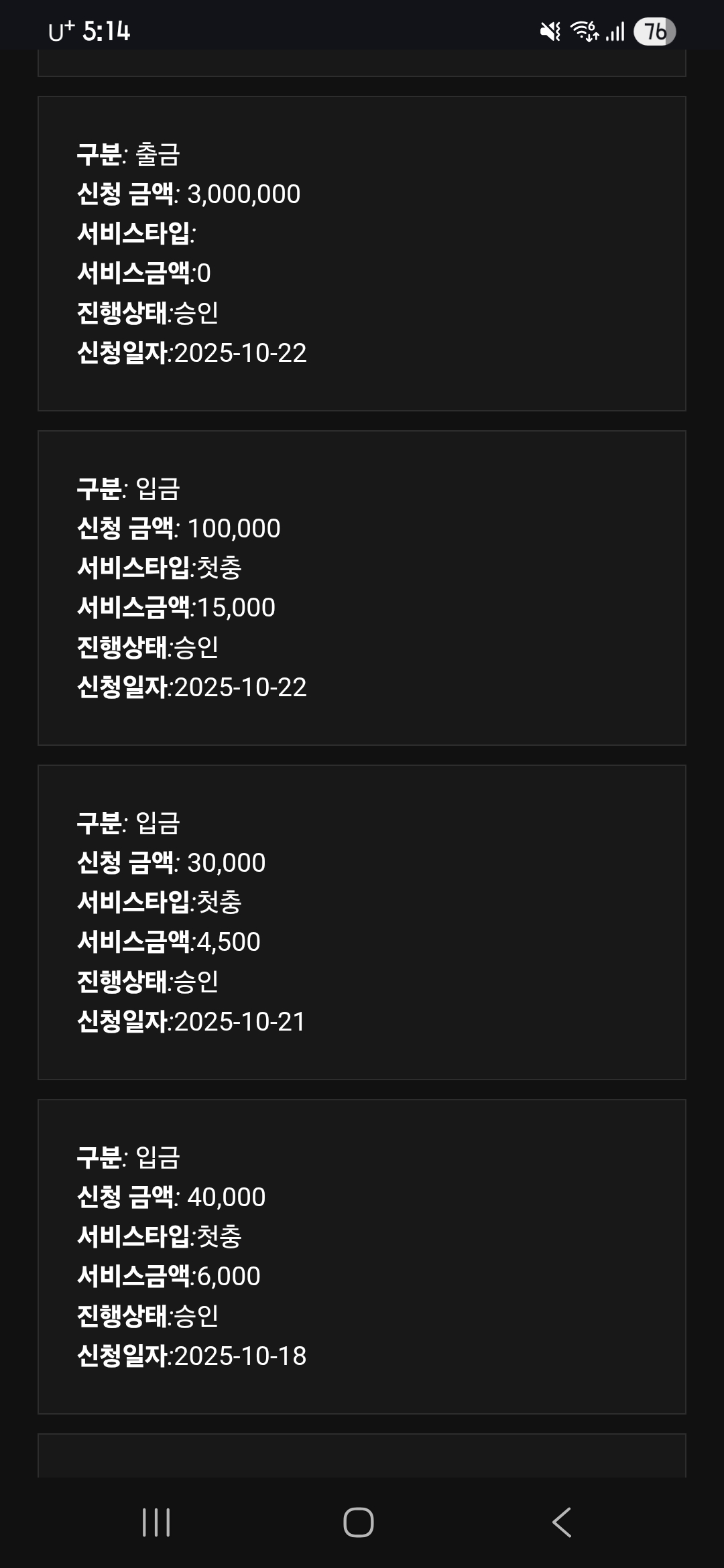Open the recent apps overview
724x1568 pixels.
[x=156, y=1522]
